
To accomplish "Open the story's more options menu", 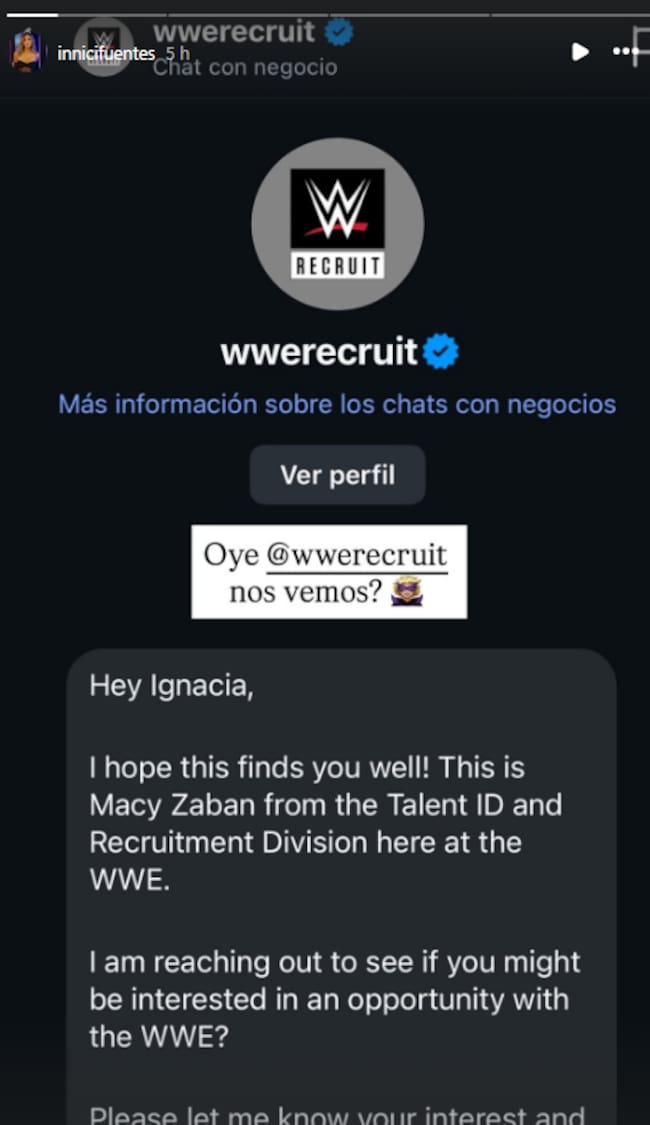I will [625, 51].
